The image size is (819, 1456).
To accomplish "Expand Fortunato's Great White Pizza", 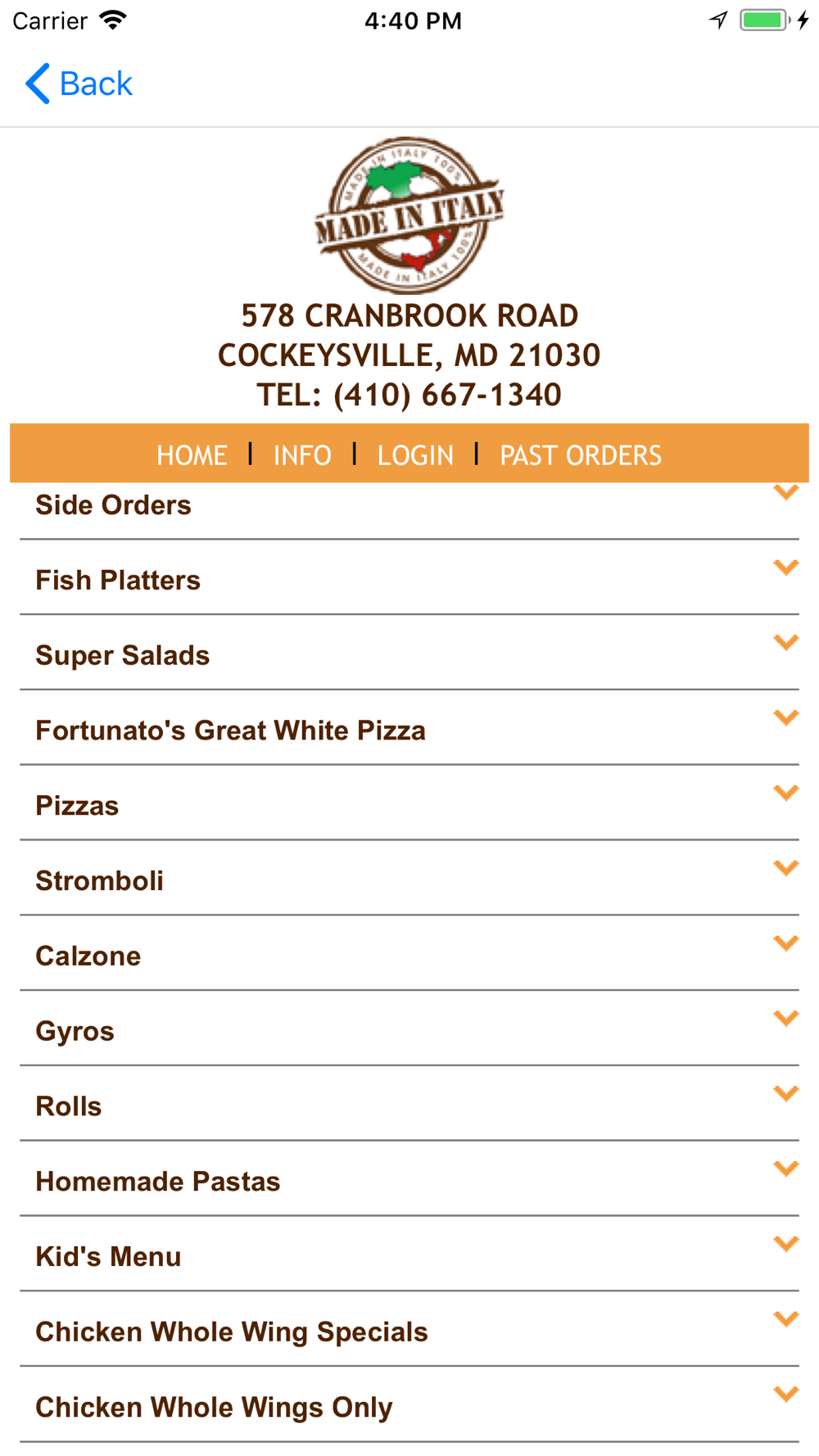I will tap(409, 729).
